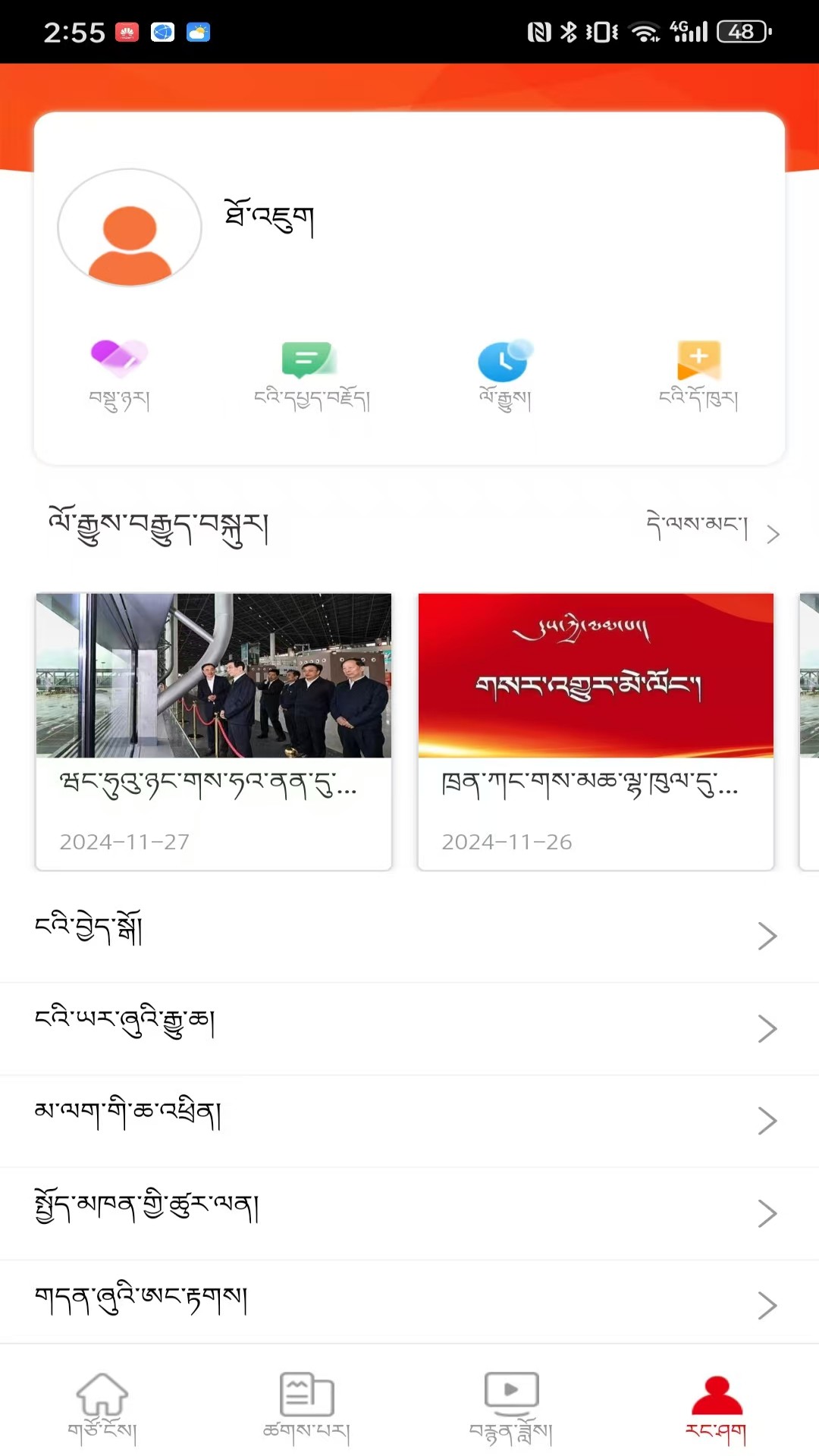Expand the browsing history section with right arrow
819x1456 pixels.
pos(771,533)
